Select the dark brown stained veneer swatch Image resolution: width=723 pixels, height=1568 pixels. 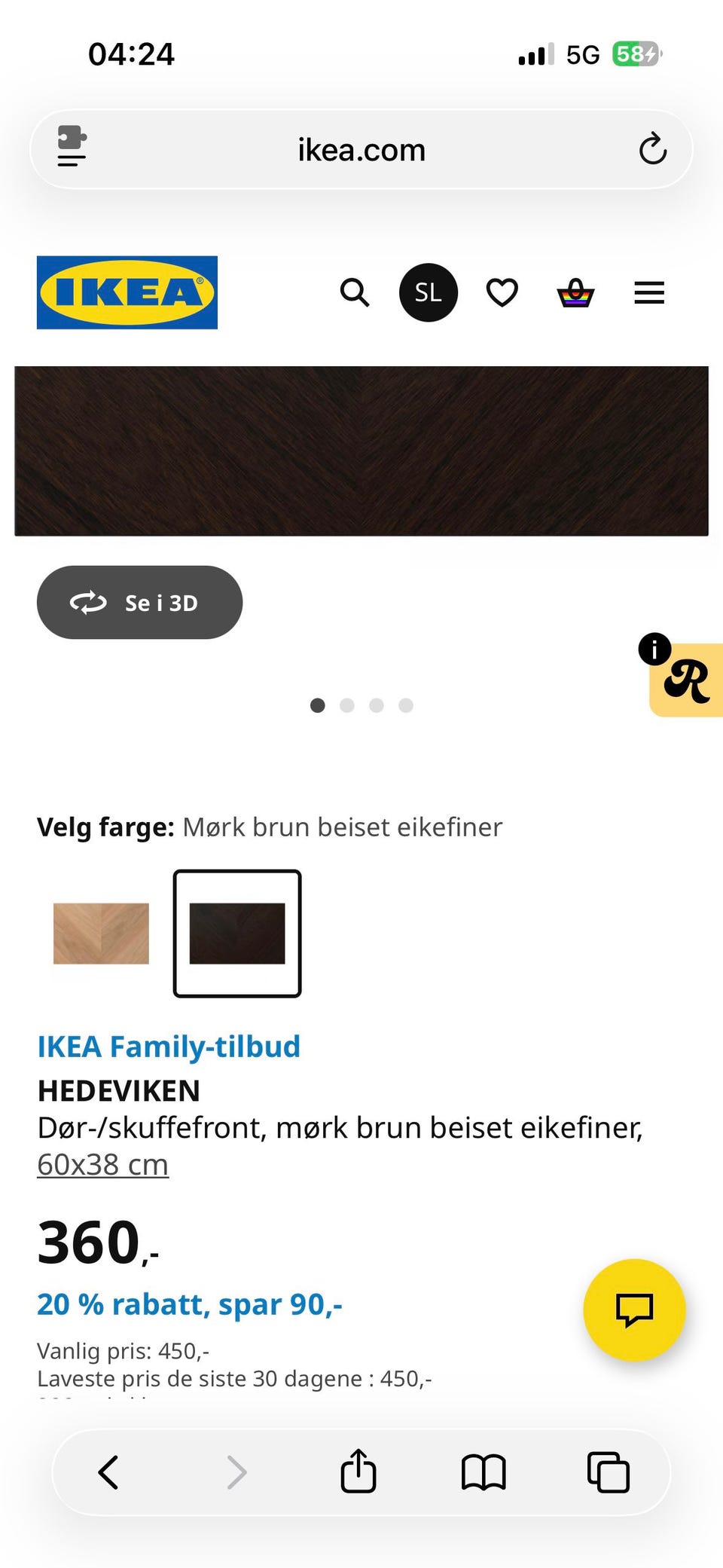coord(236,934)
